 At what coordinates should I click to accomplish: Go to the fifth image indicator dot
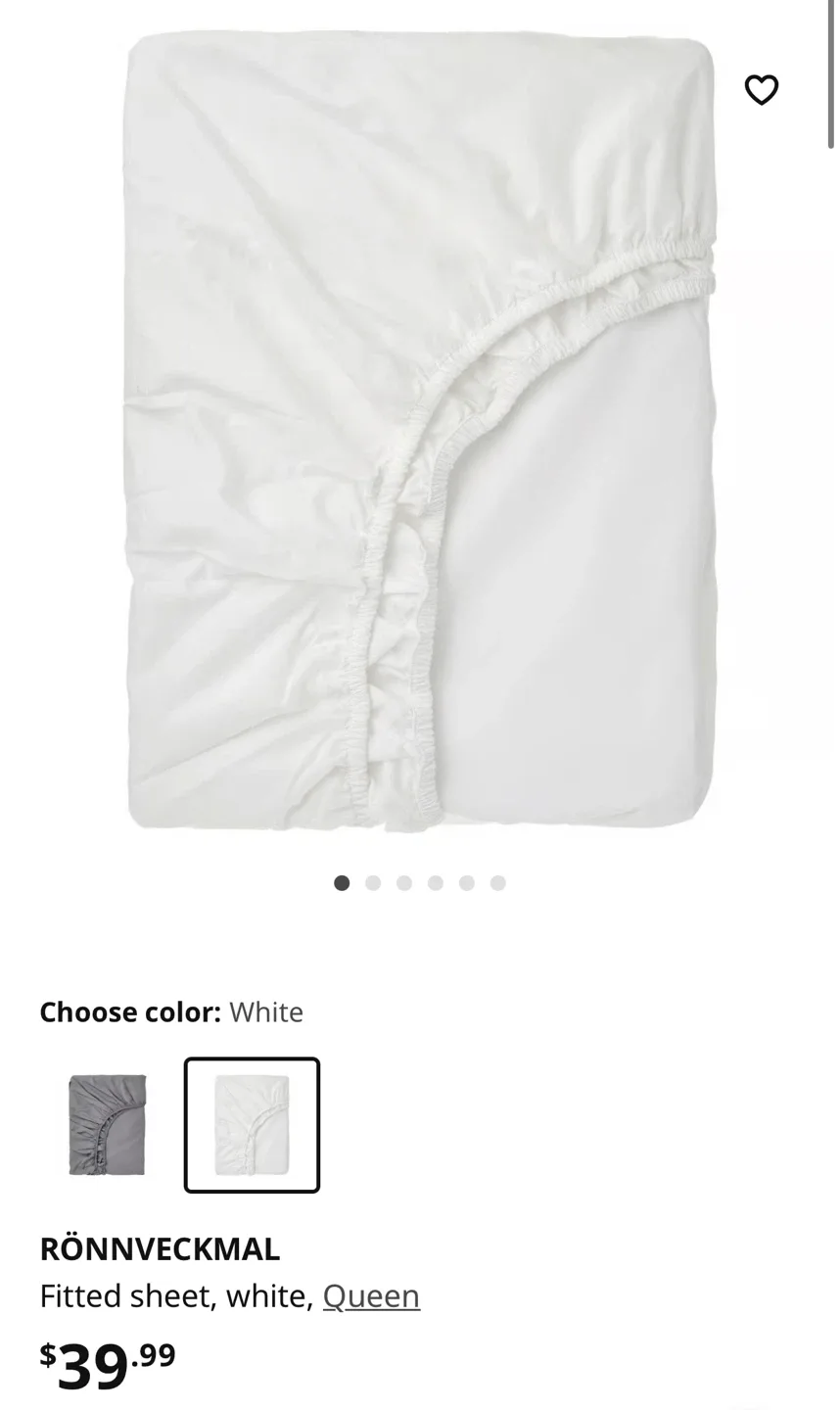[467, 882]
